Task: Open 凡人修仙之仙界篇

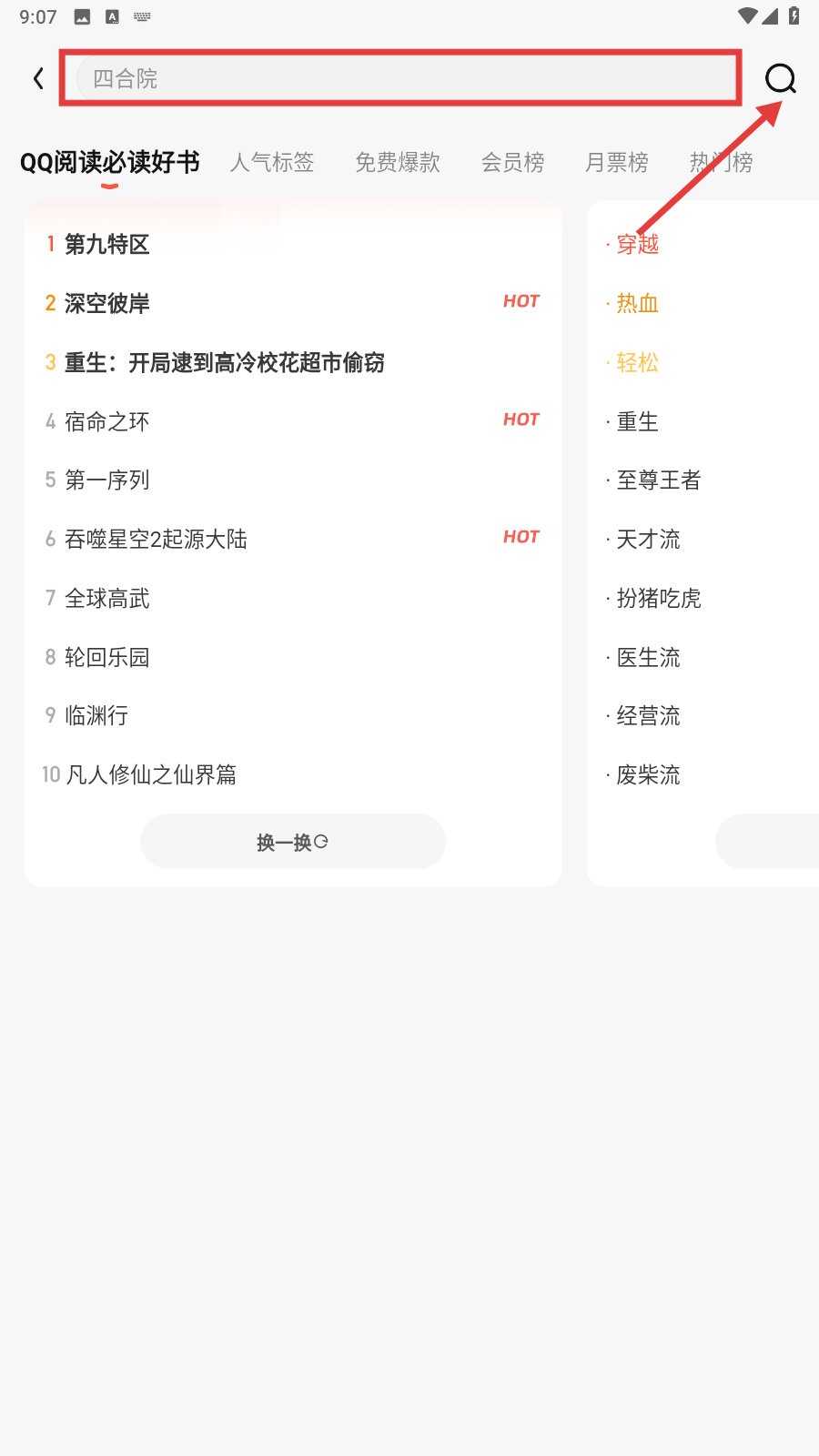Action: click(x=151, y=774)
